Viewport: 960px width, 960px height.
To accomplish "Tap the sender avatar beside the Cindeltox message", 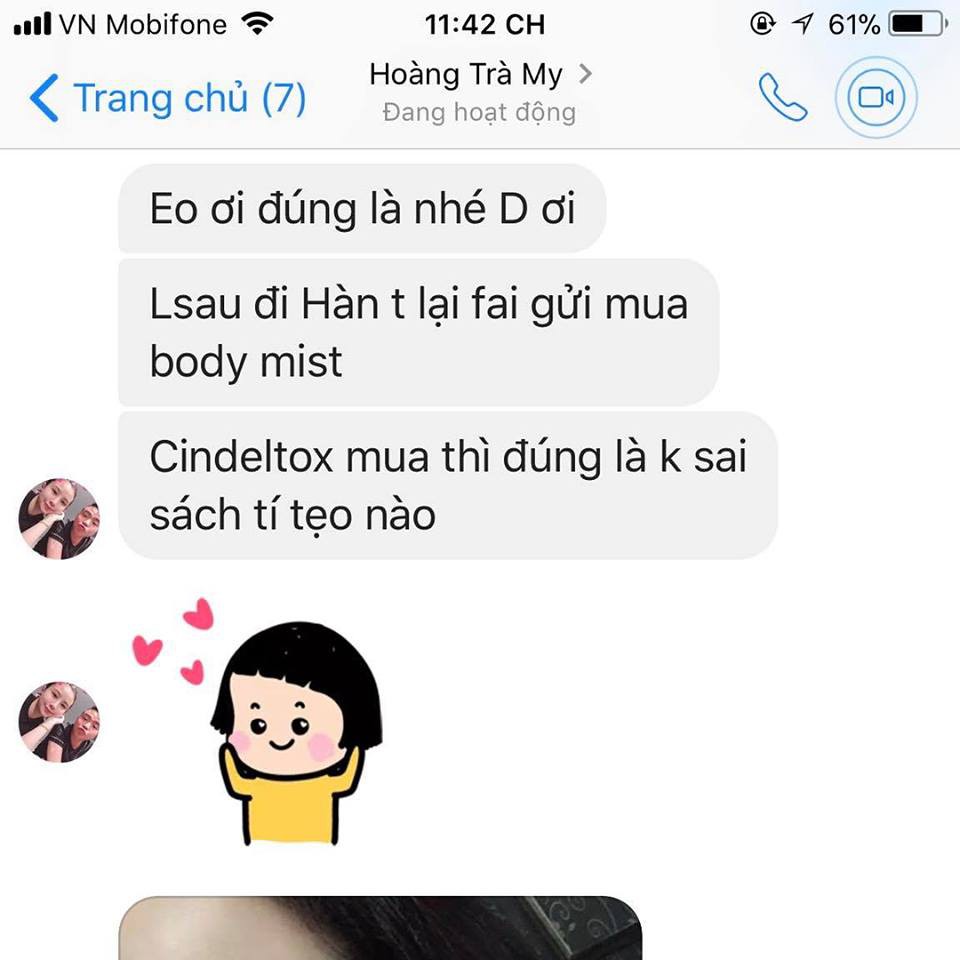I will (59, 519).
